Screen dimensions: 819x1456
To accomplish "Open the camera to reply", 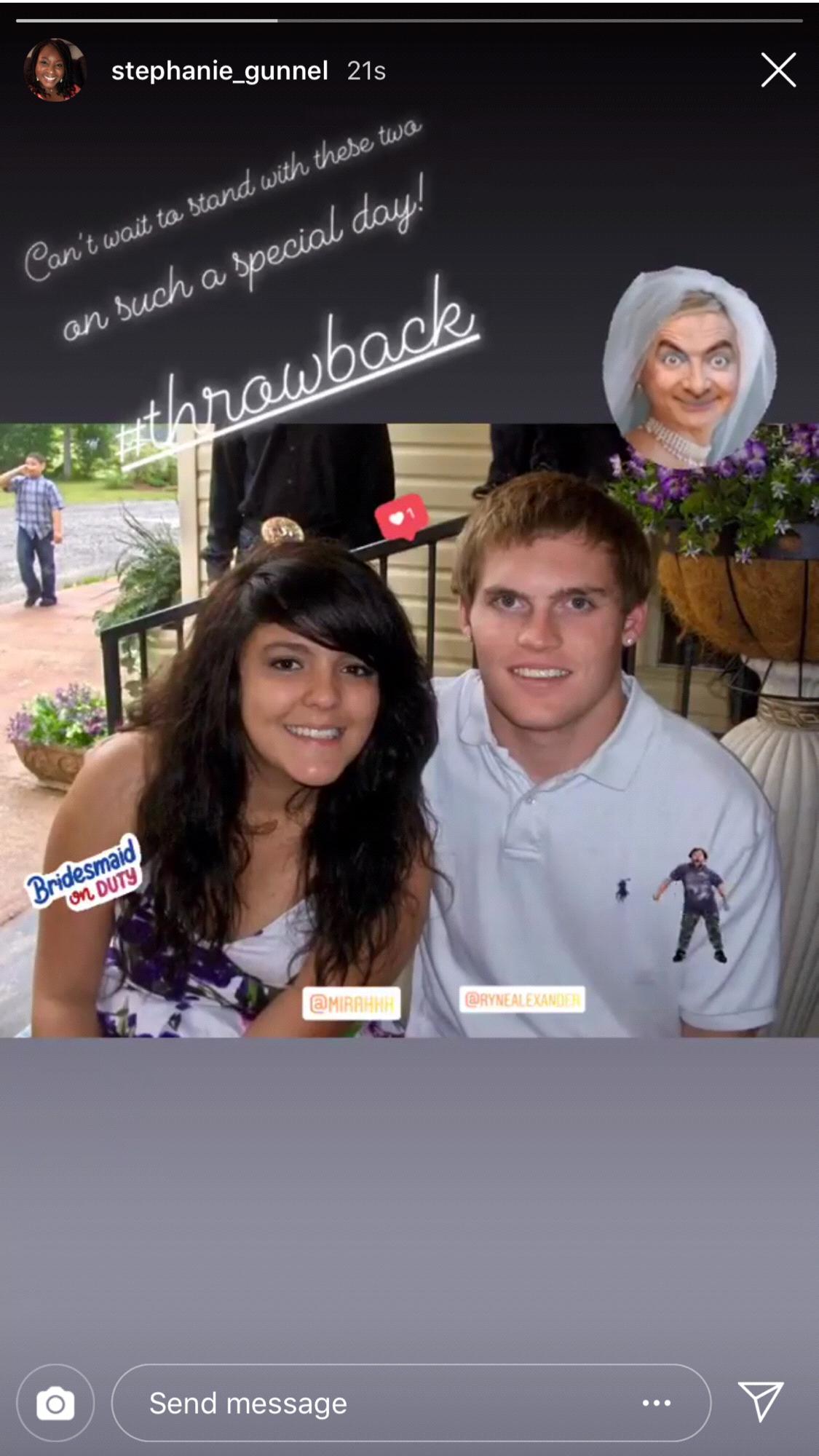I will (55, 1403).
